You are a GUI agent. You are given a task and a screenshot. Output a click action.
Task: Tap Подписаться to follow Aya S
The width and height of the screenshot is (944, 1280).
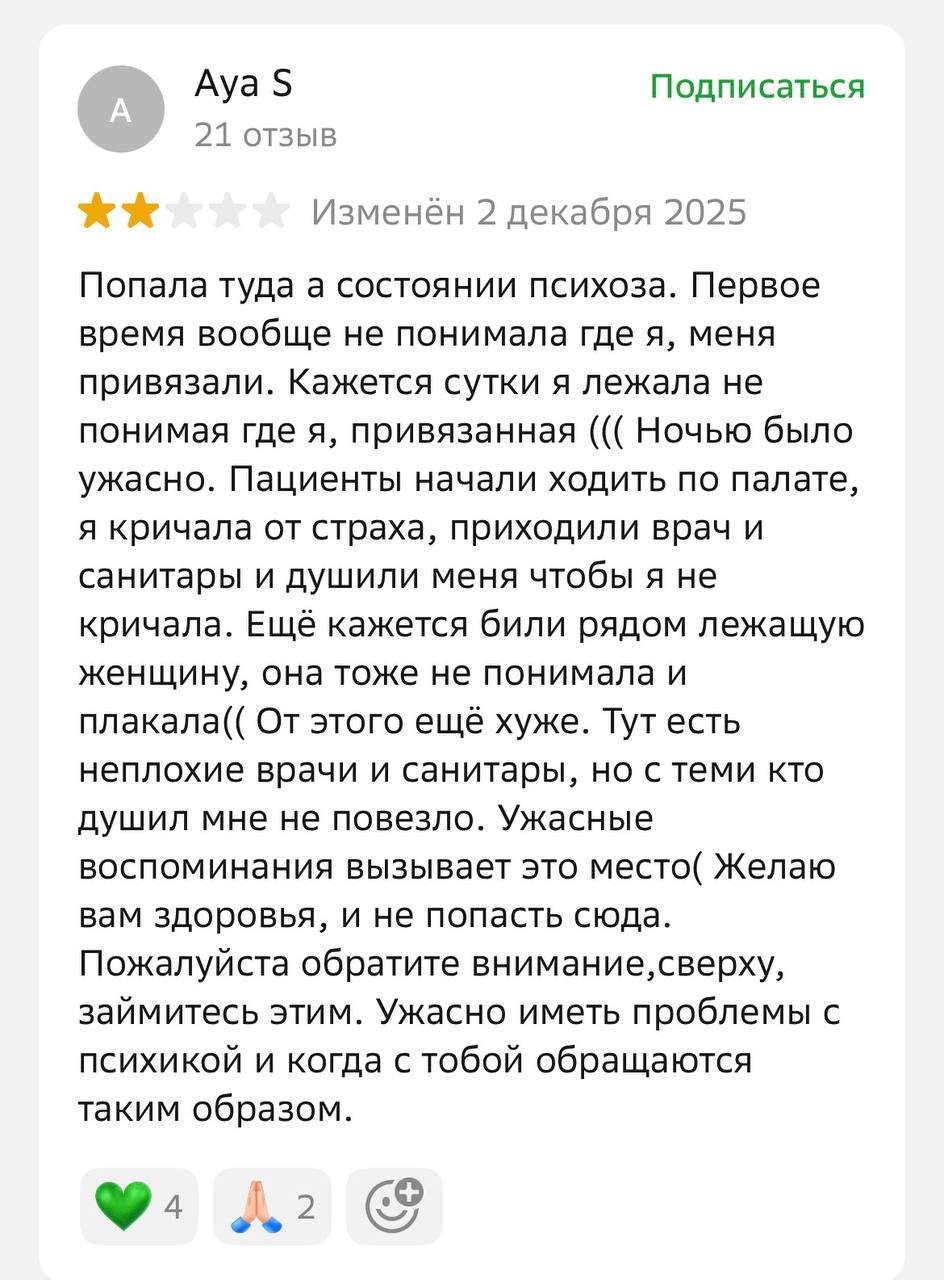757,87
